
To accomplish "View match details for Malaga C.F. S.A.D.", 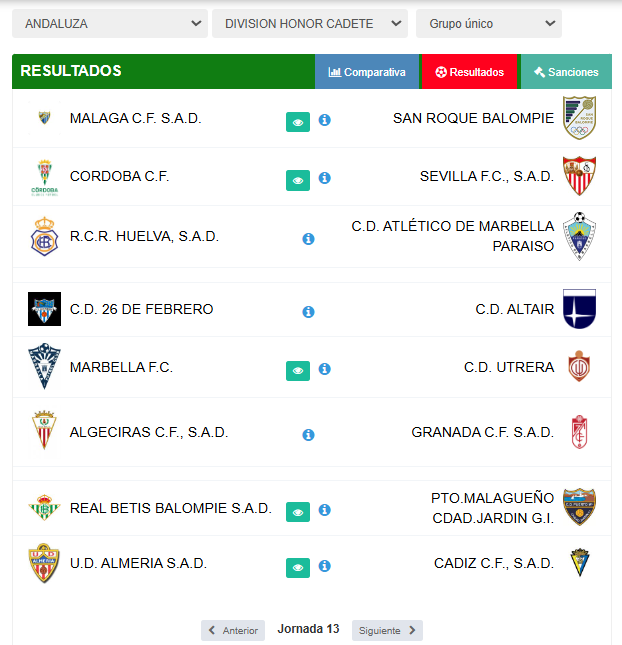I will [298, 122].
